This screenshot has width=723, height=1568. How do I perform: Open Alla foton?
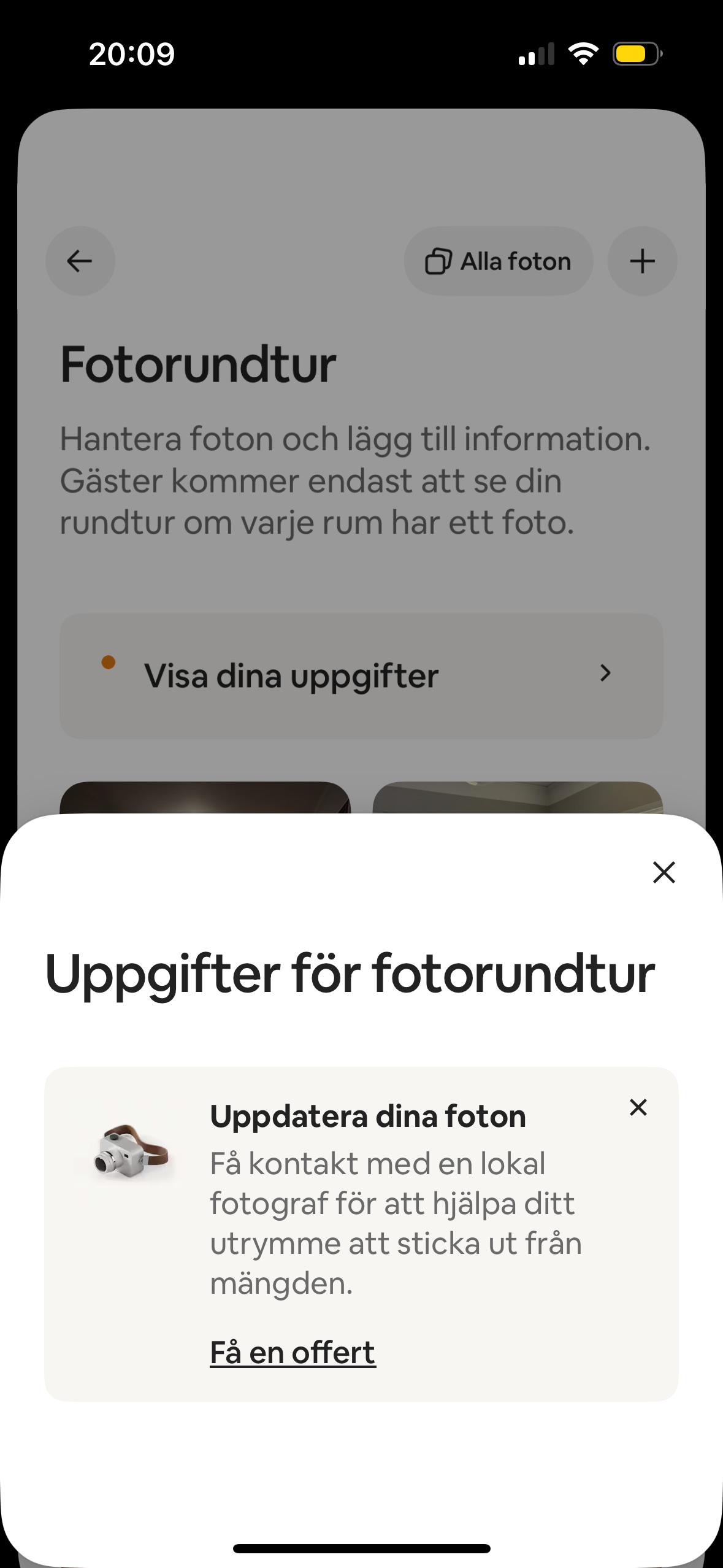coord(498,261)
